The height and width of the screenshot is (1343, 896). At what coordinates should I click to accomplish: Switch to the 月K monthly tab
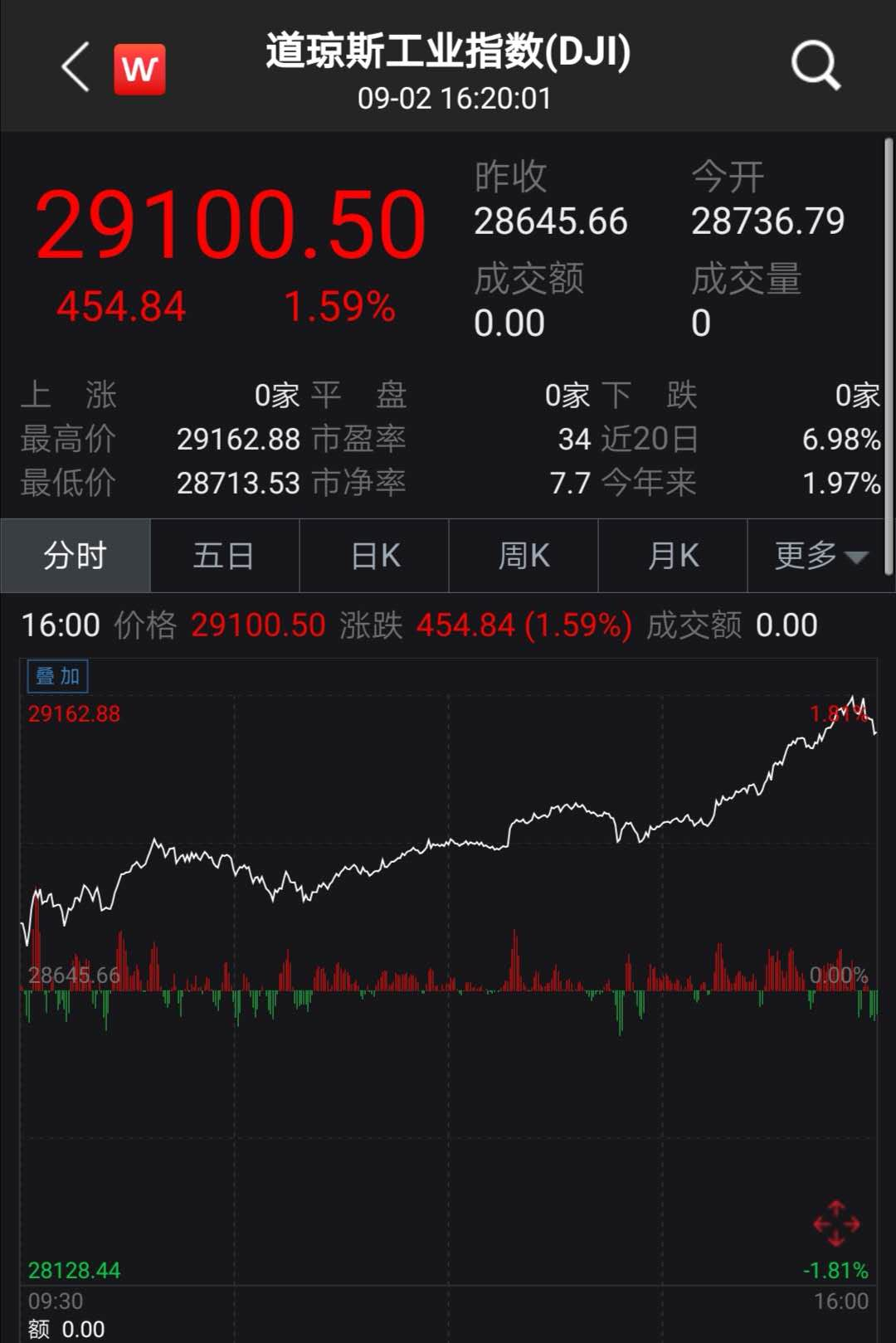pos(672,556)
